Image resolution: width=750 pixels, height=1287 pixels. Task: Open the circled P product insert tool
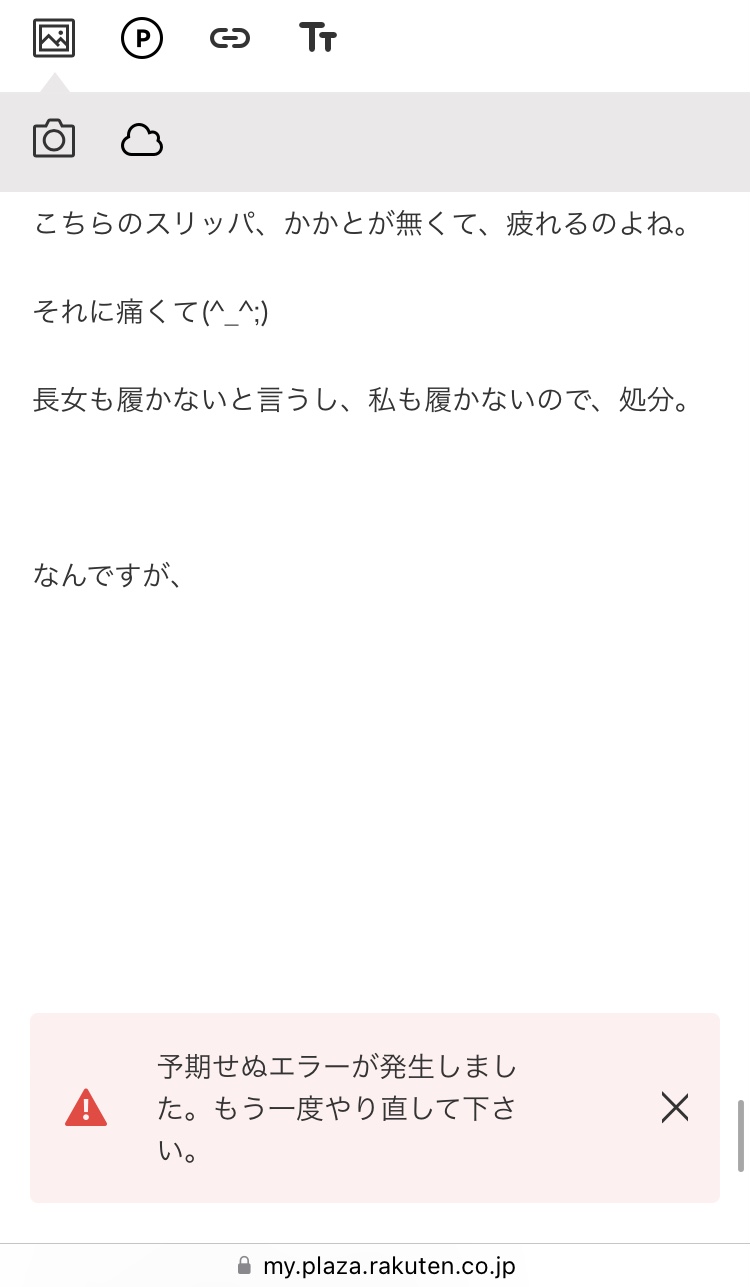pos(142,39)
